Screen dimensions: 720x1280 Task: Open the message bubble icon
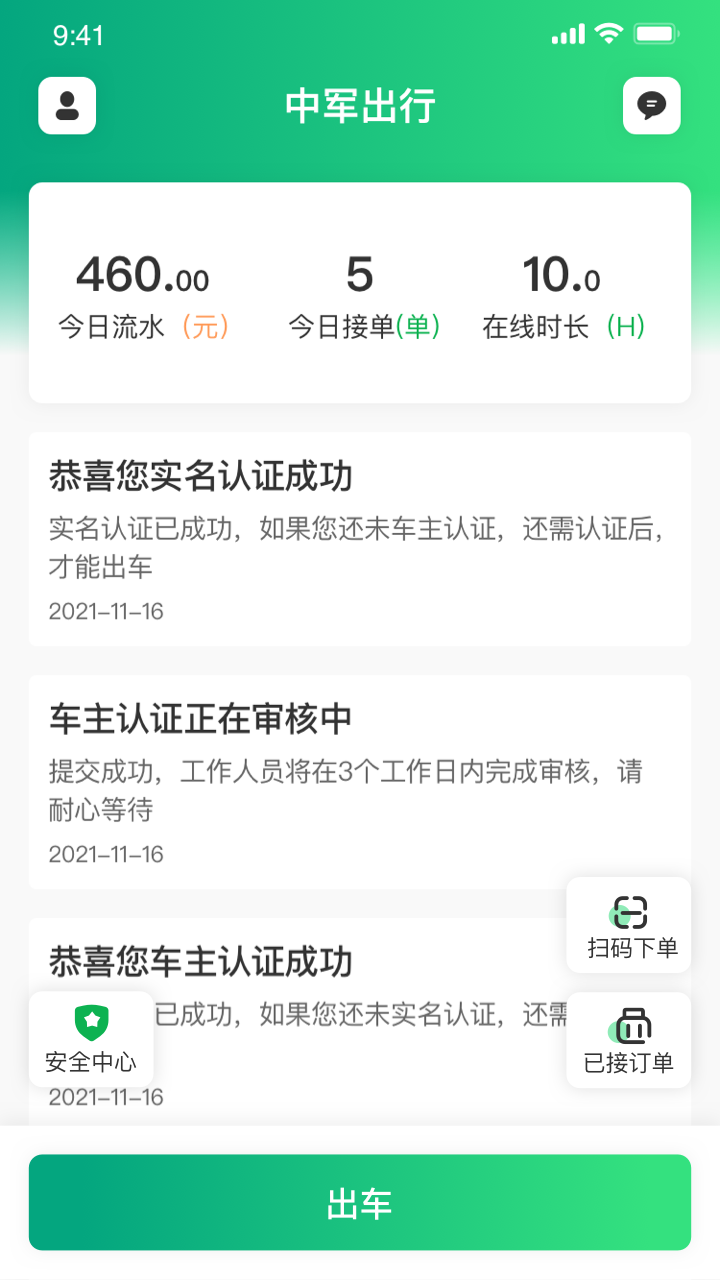[x=652, y=105]
